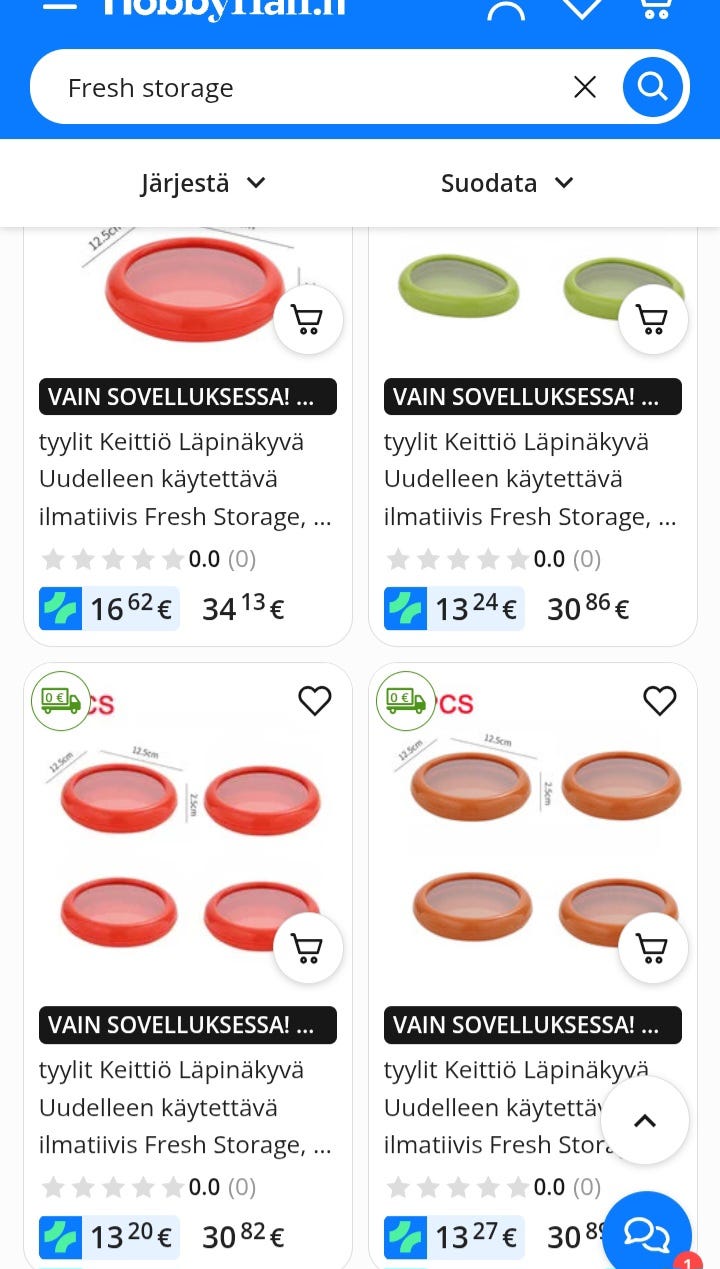
Task: Favorite the orange four-piece storage lids product
Action: tap(659, 701)
